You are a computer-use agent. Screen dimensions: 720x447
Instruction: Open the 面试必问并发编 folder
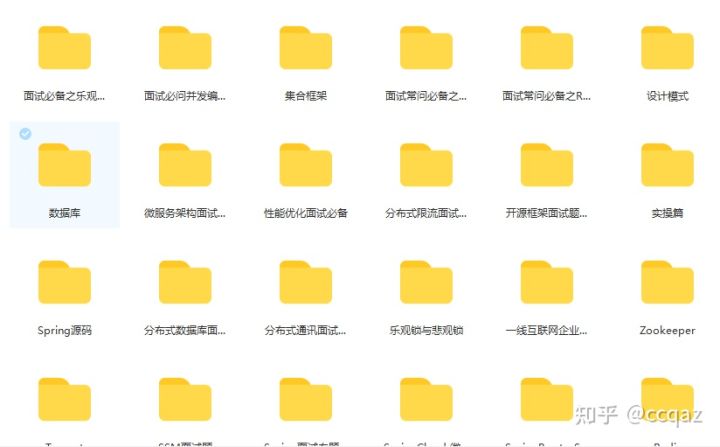click(185, 48)
